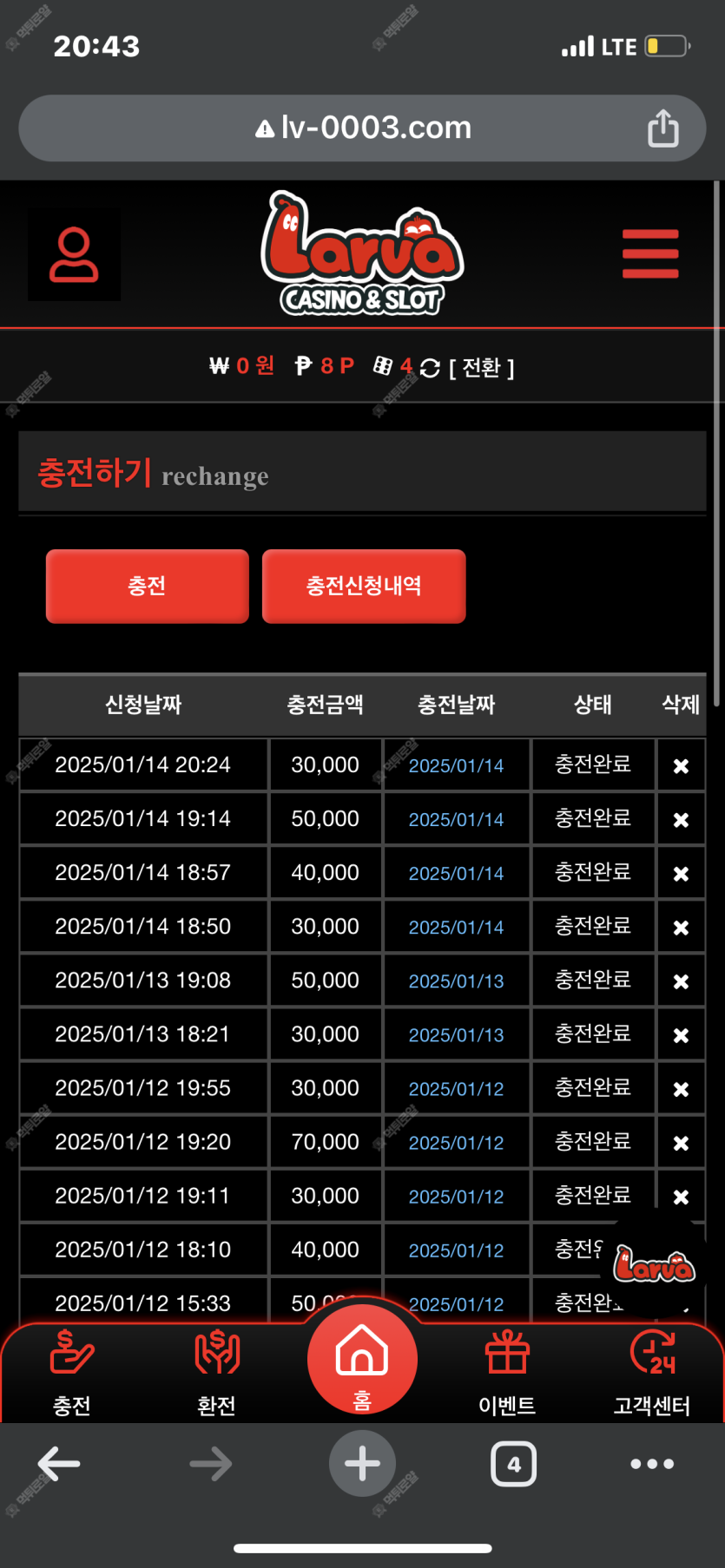The width and height of the screenshot is (725, 1568).
Task: Switch to the 충전 bottom tab
Action: point(72,1372)
